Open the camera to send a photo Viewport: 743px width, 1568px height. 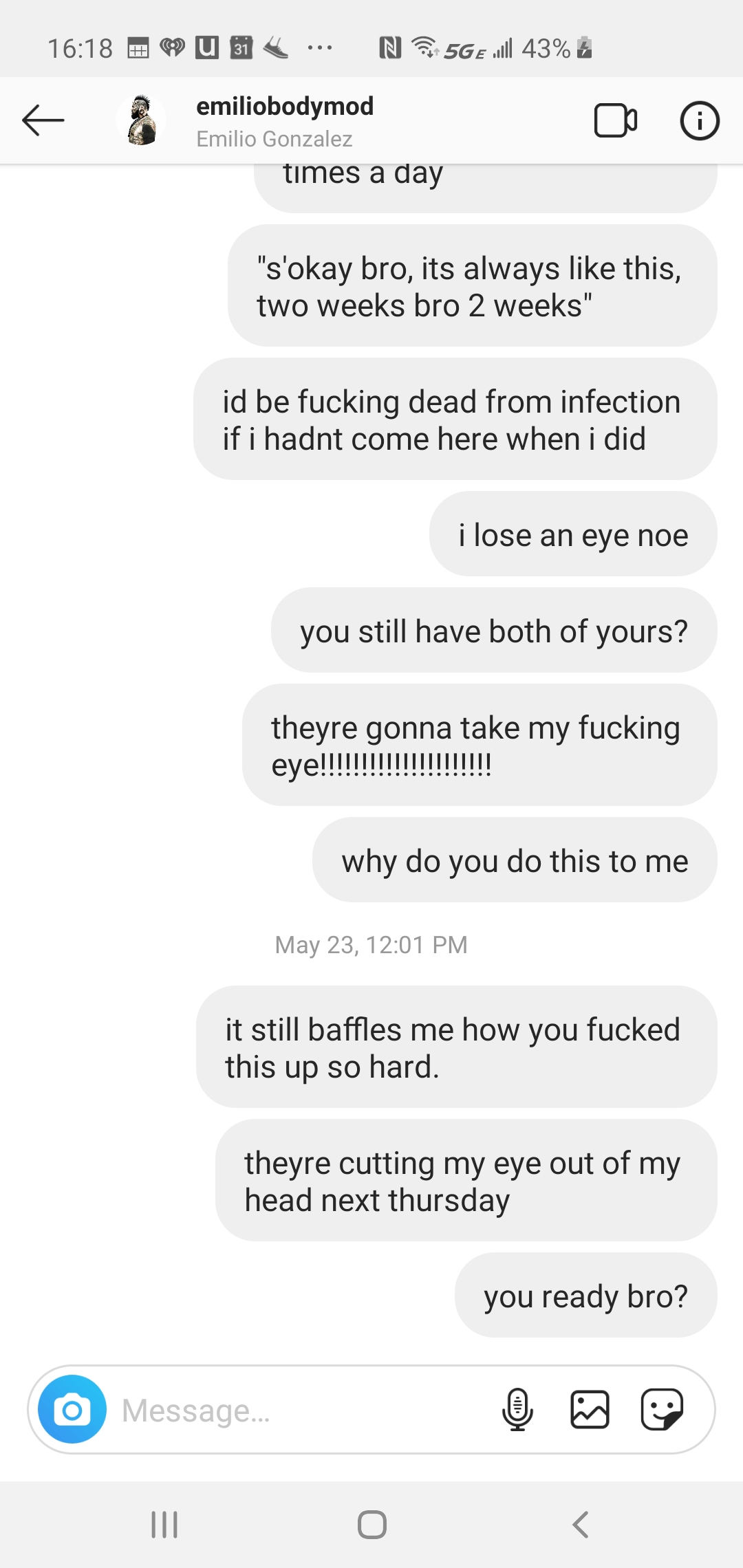tap(72, 1409)
